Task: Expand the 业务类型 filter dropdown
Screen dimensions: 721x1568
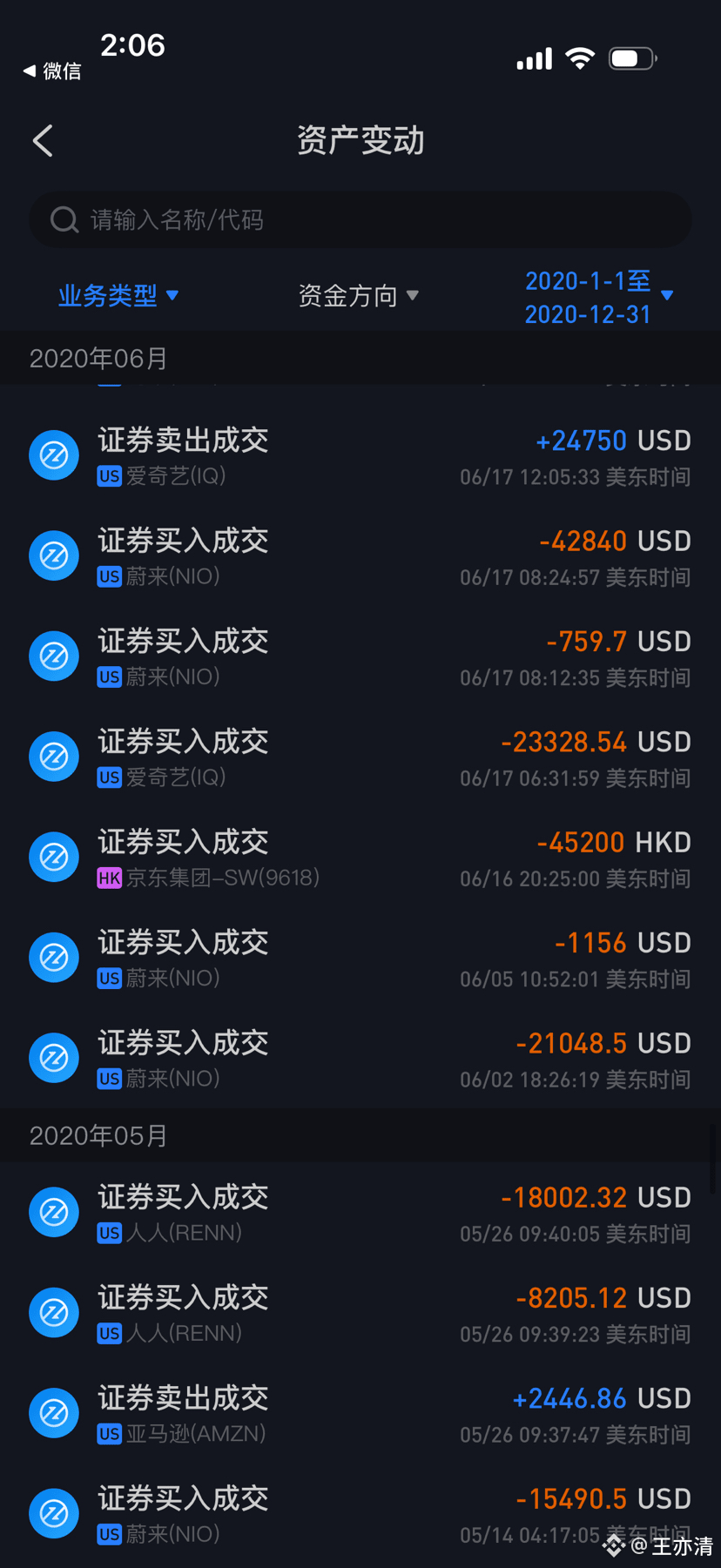Action: (x=118, y=296)
